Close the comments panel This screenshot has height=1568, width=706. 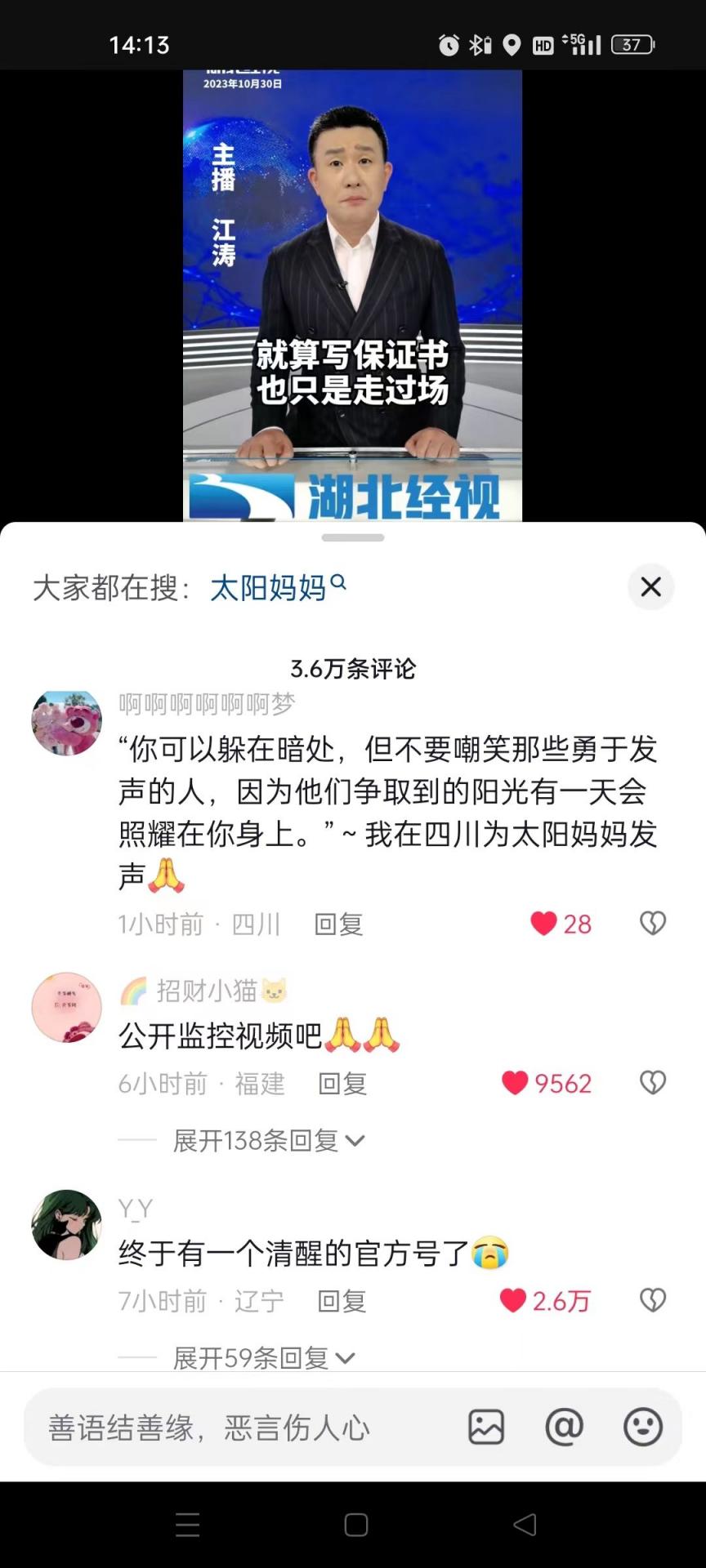(650, 586)
